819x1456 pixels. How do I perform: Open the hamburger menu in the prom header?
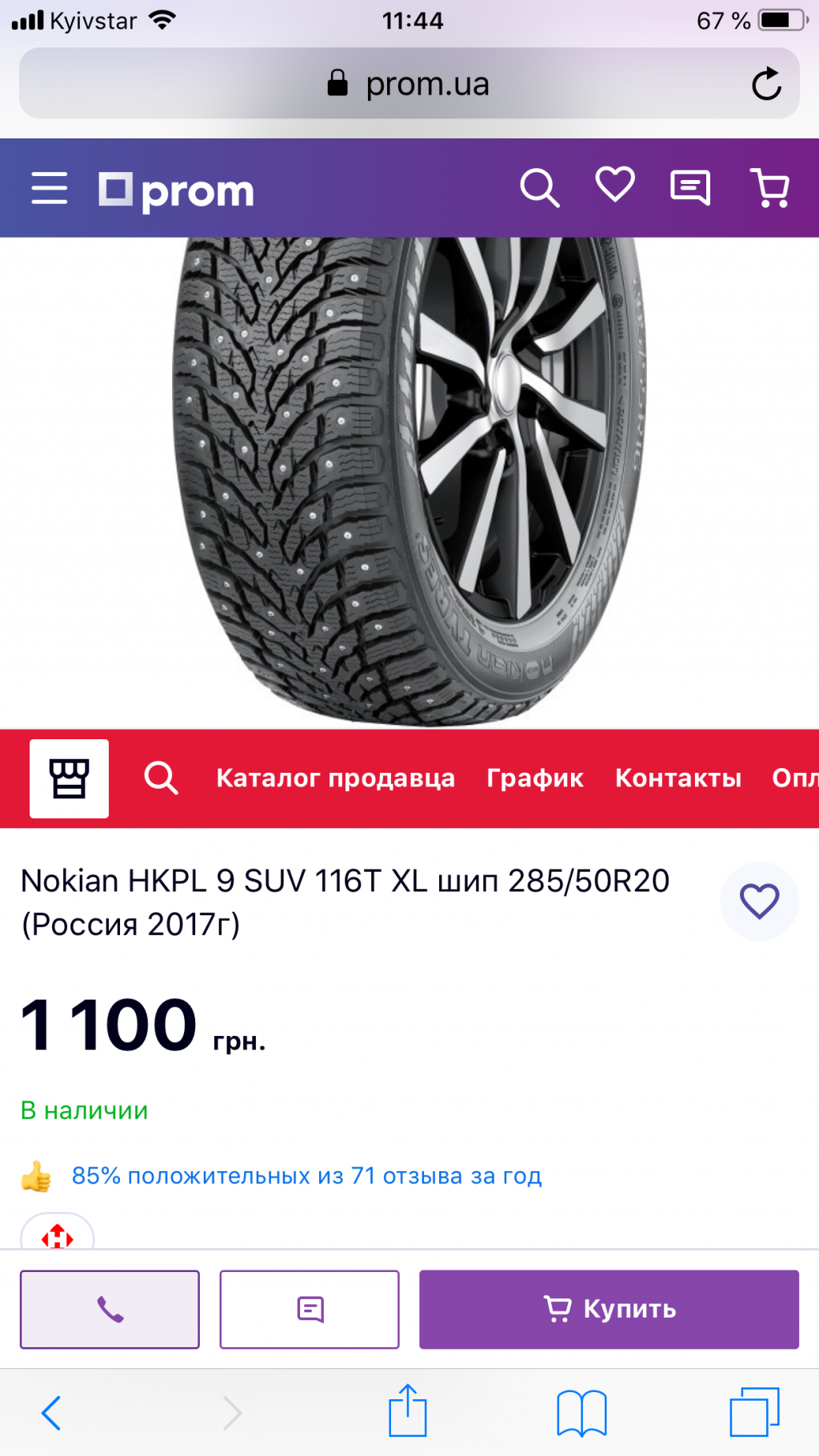tap(49, 188)
